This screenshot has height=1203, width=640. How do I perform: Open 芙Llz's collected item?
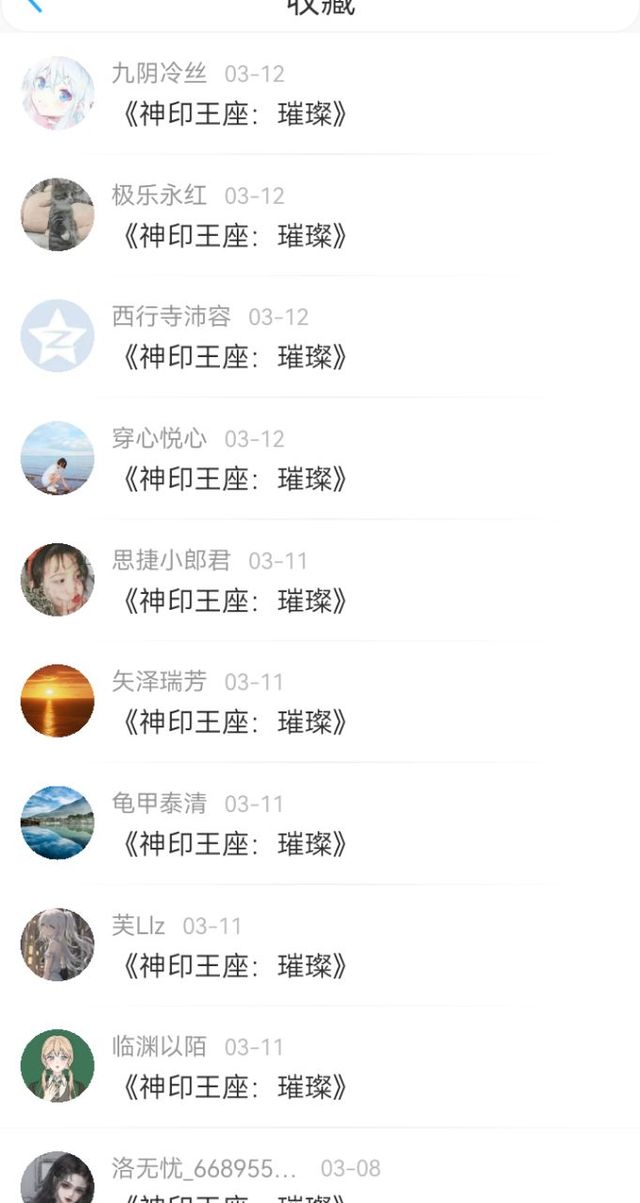[x=234, y=967]
